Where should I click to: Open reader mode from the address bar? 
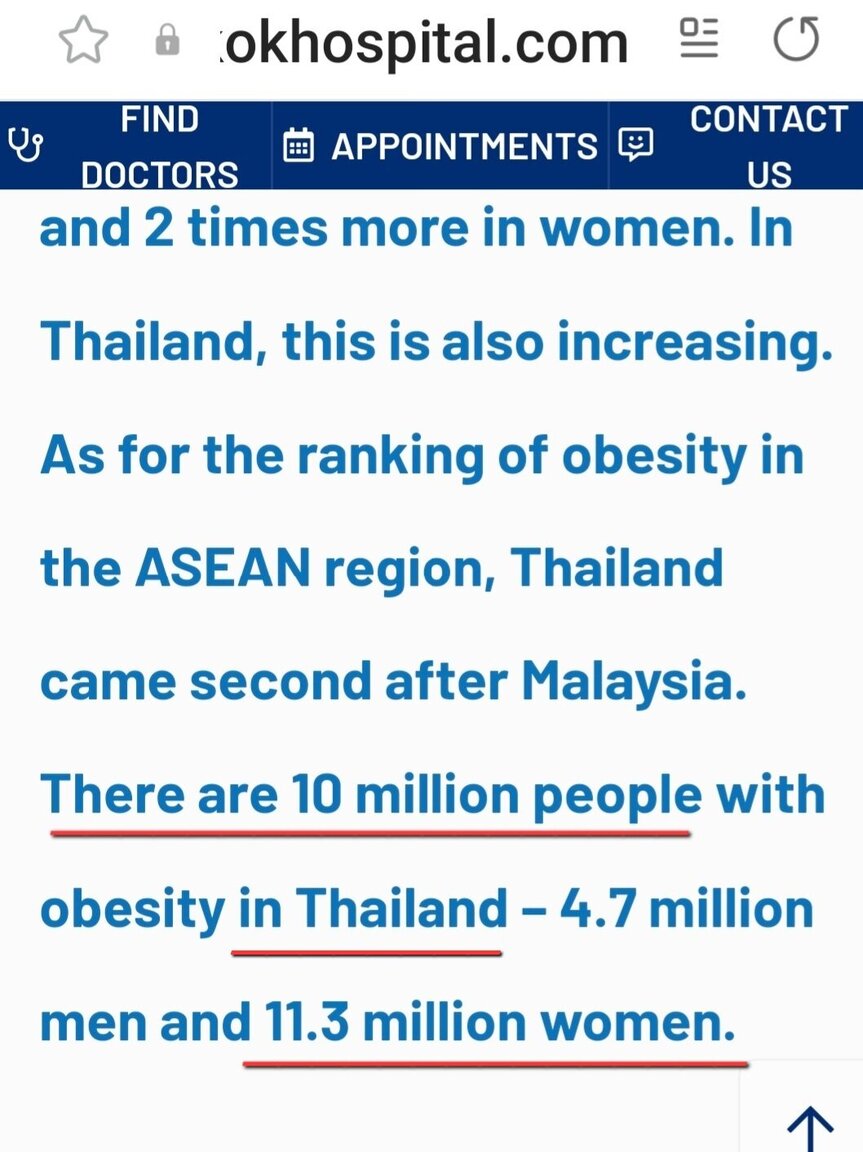(699, 39)
